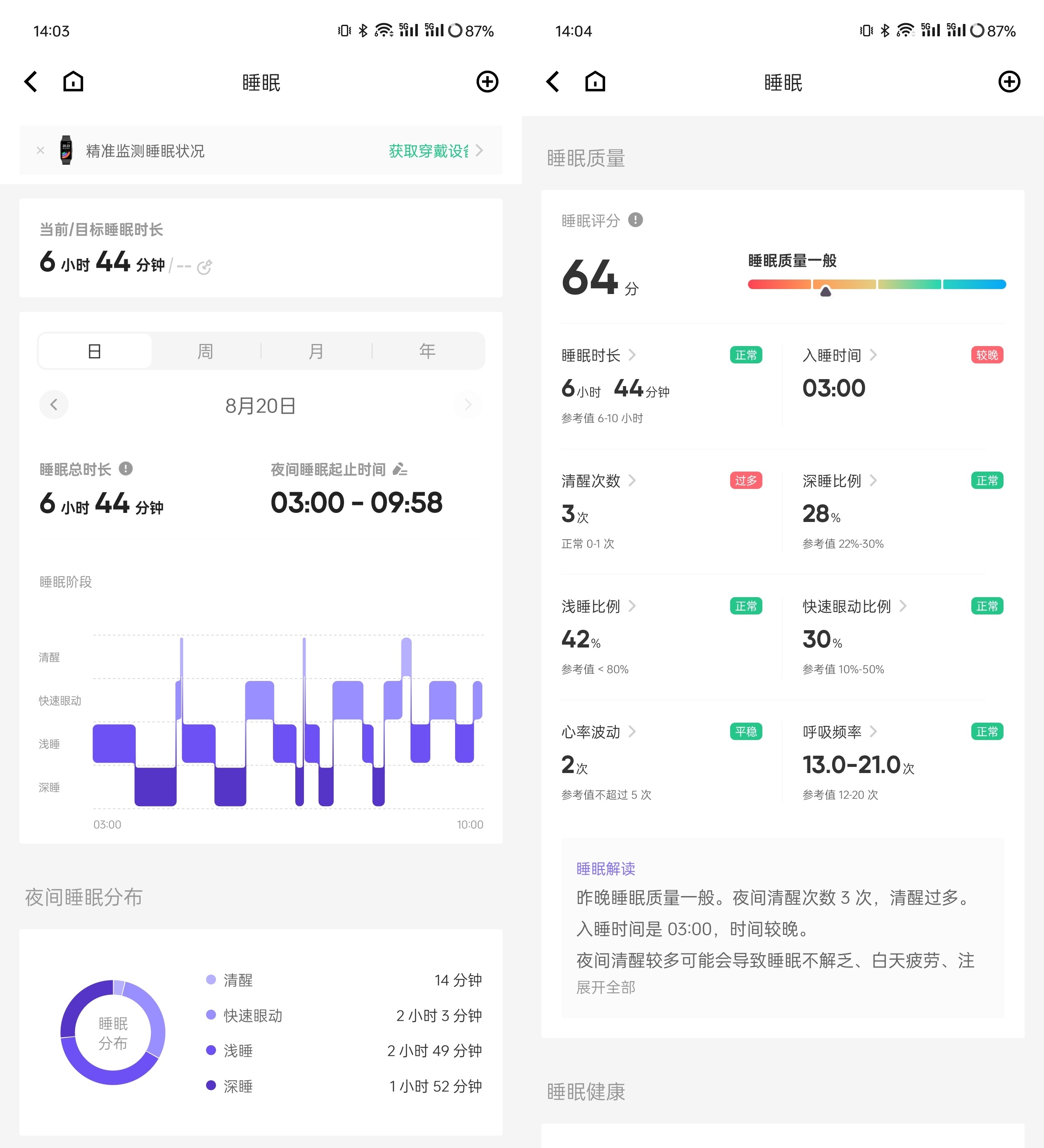This screenshot has height=1148, width=1044.
Task: Show info about 睡眠评分
Action: 636,221
